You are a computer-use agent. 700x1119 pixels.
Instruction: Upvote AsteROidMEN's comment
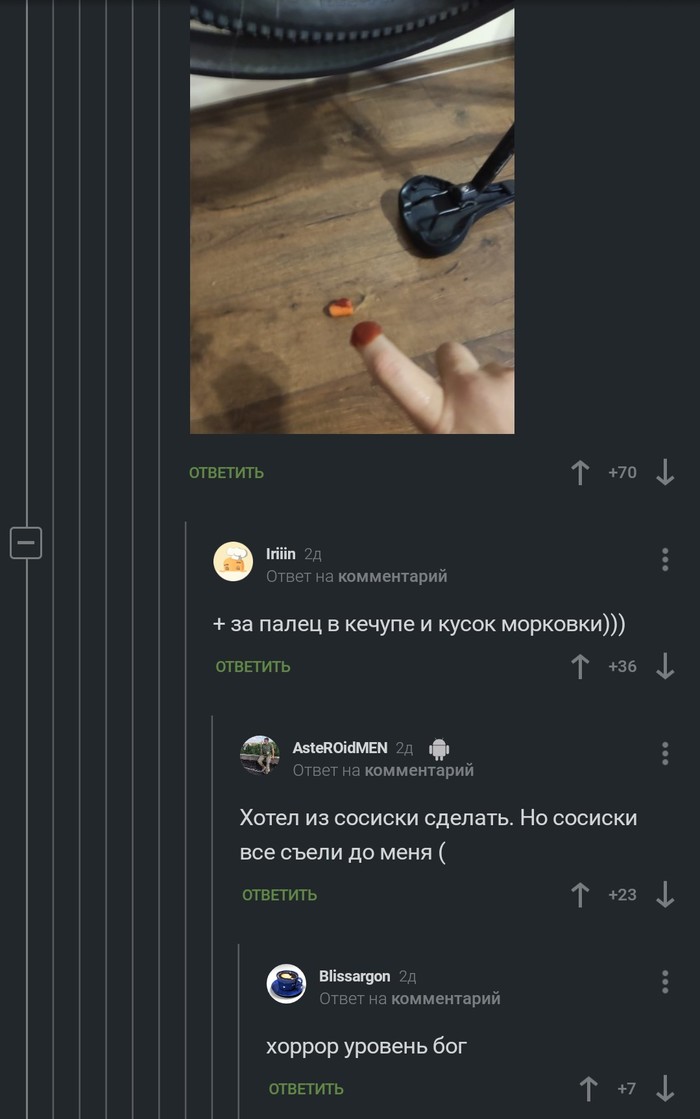pyautogui.click(x=580, y=895)
